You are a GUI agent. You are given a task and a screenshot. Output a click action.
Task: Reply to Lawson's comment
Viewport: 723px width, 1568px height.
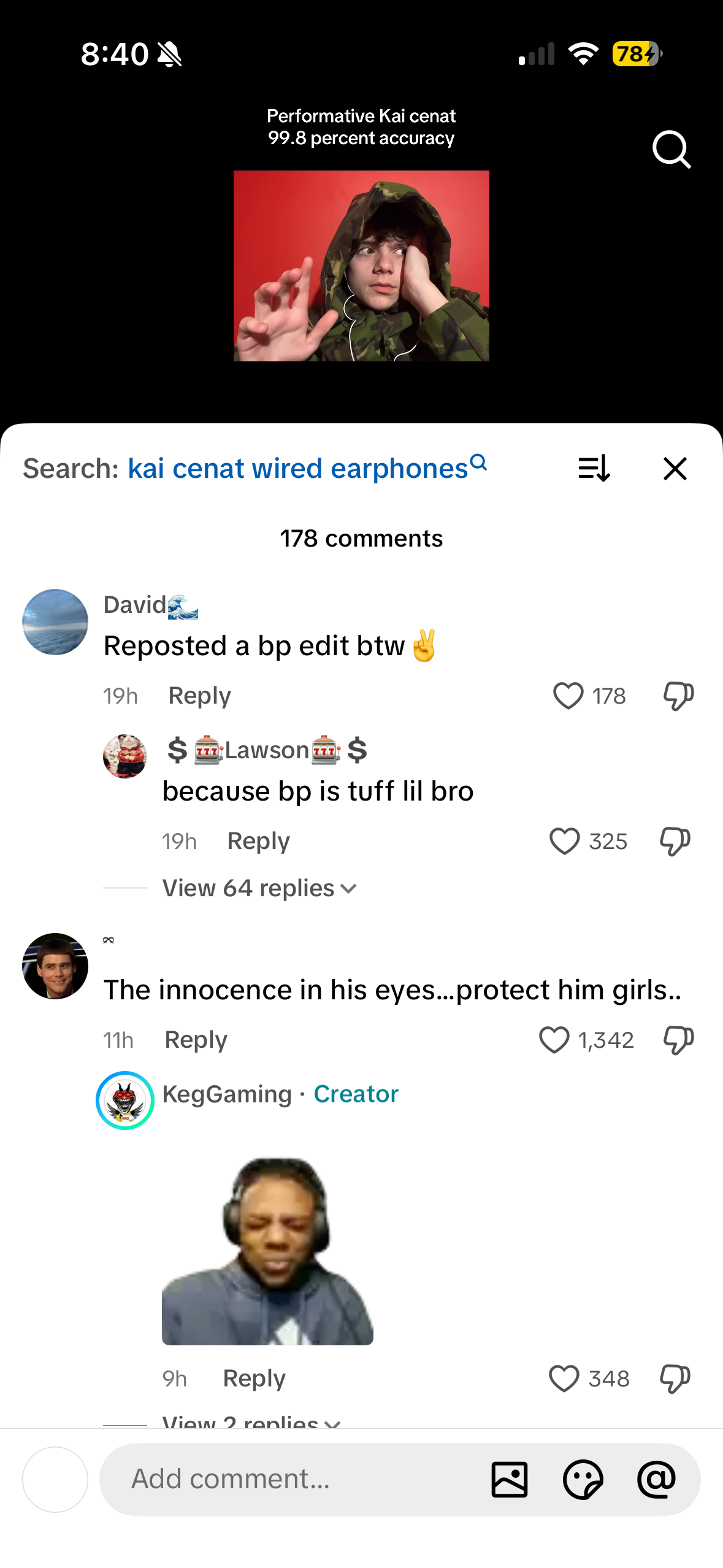[x=258, y=841]
